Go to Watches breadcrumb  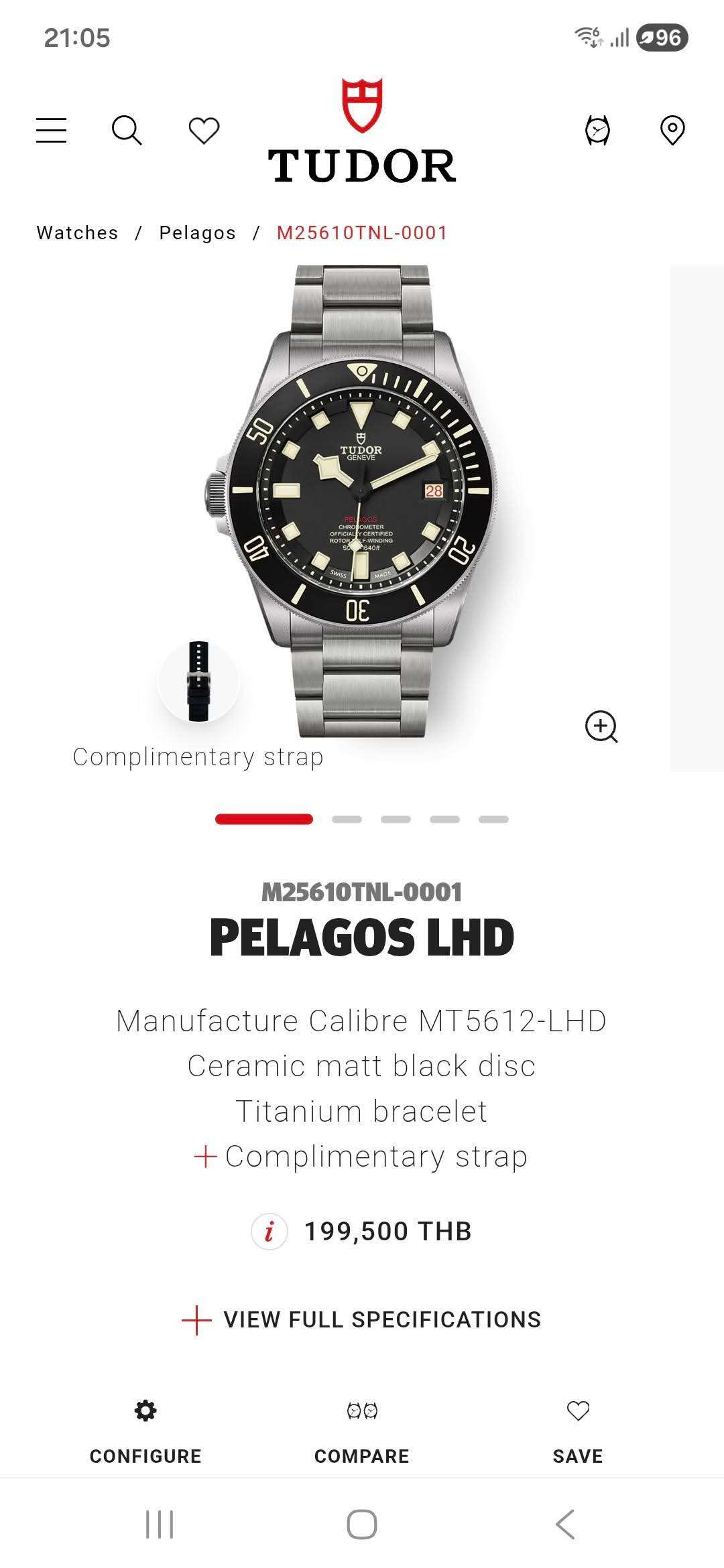coord(77,233)
